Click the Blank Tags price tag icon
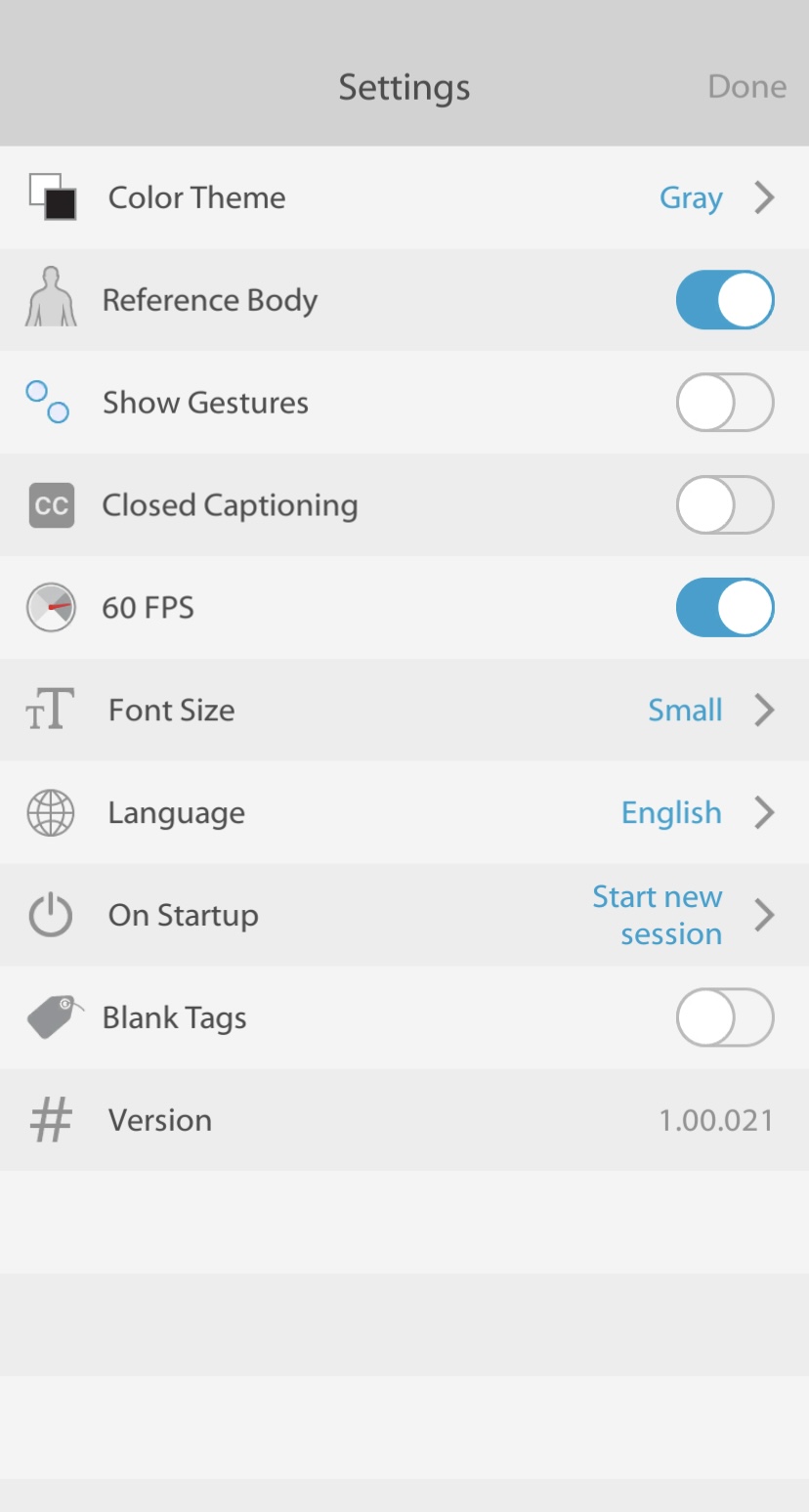 coord(50,1016)
